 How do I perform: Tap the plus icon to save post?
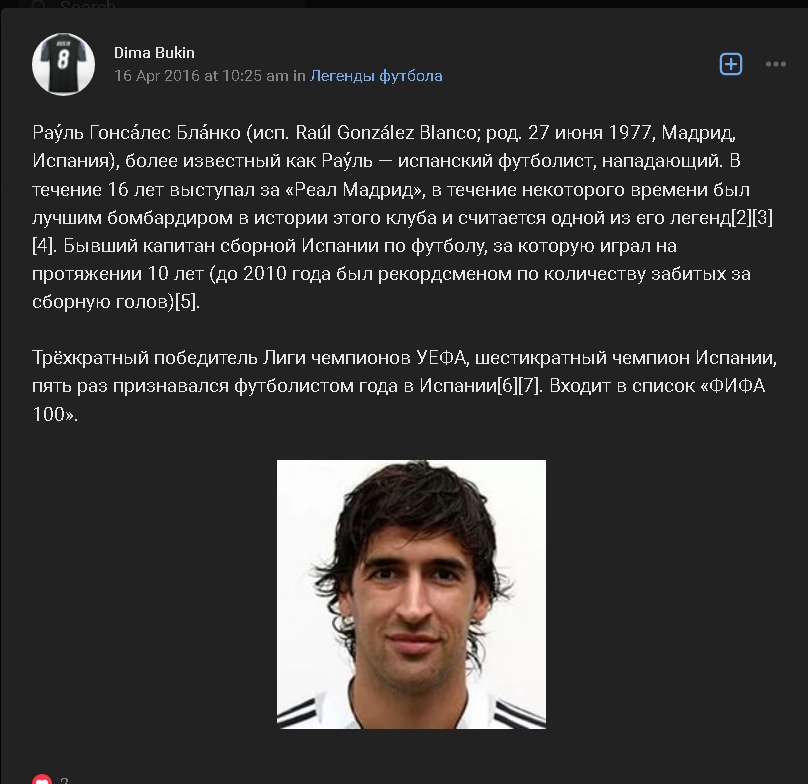pyautogui.click(x=731, y=64)
